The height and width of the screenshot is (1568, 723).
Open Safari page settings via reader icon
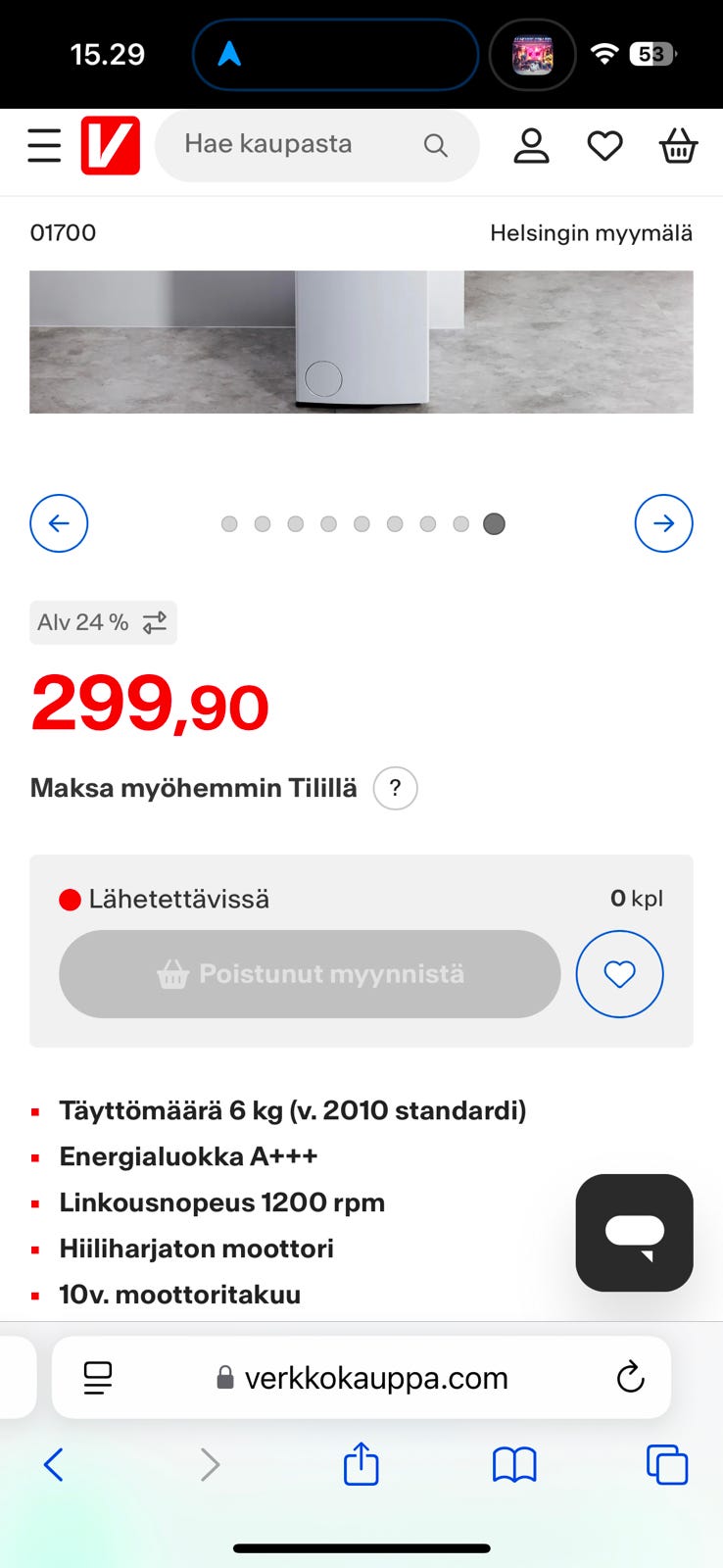click(x=97, y=1377)
